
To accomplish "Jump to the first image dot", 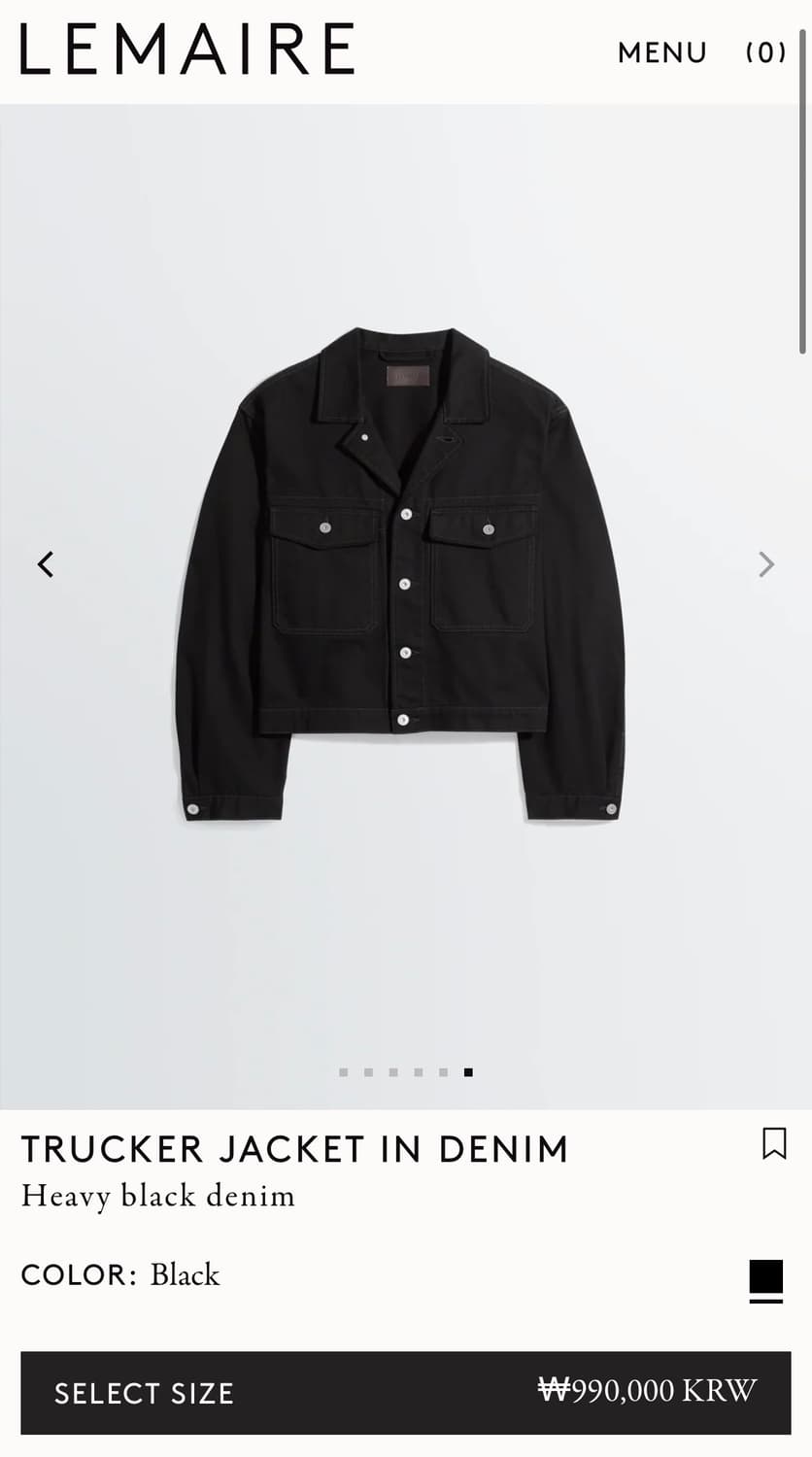I will 343,1072.
